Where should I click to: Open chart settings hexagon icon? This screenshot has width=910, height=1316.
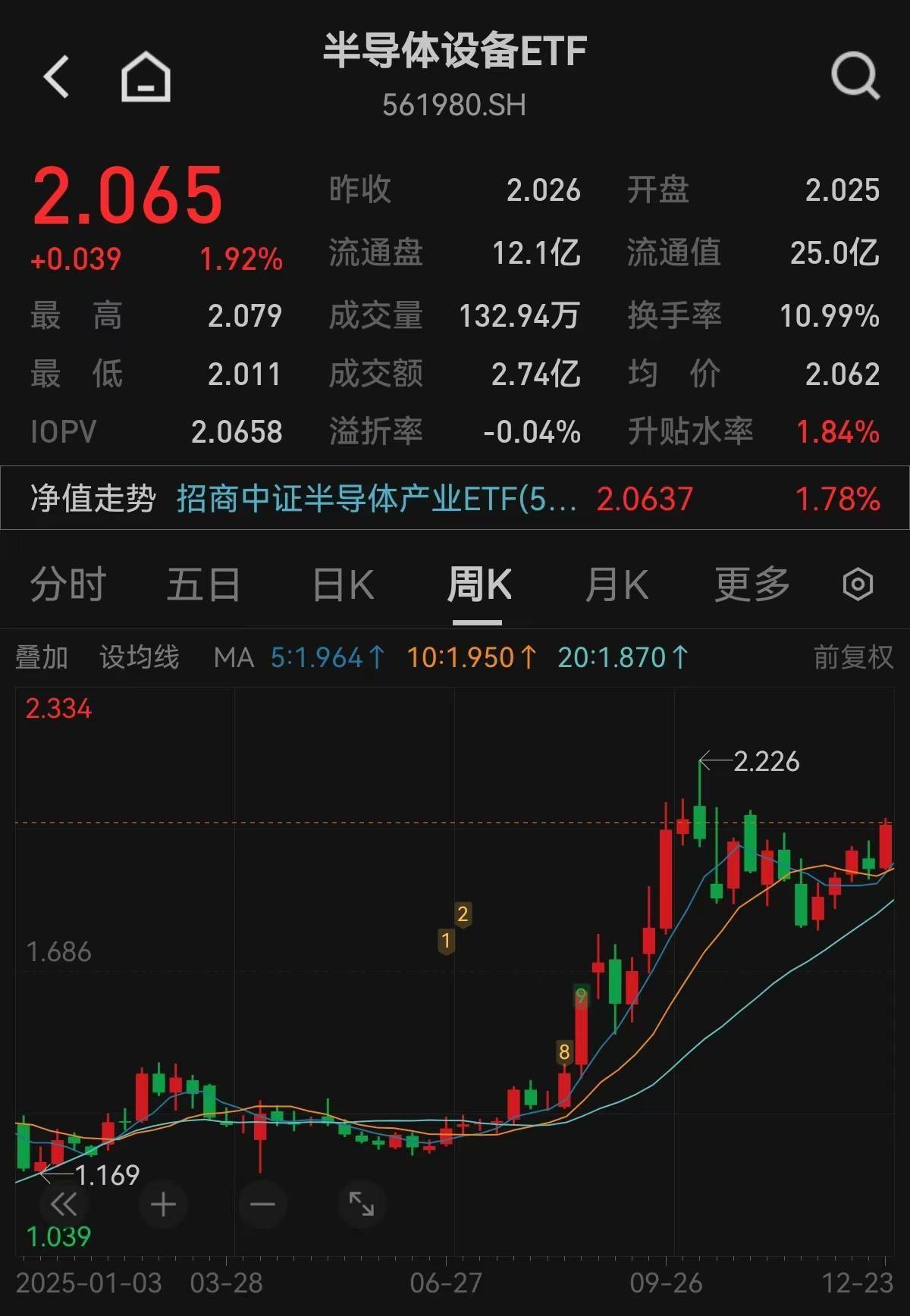(x=858, y=584)
